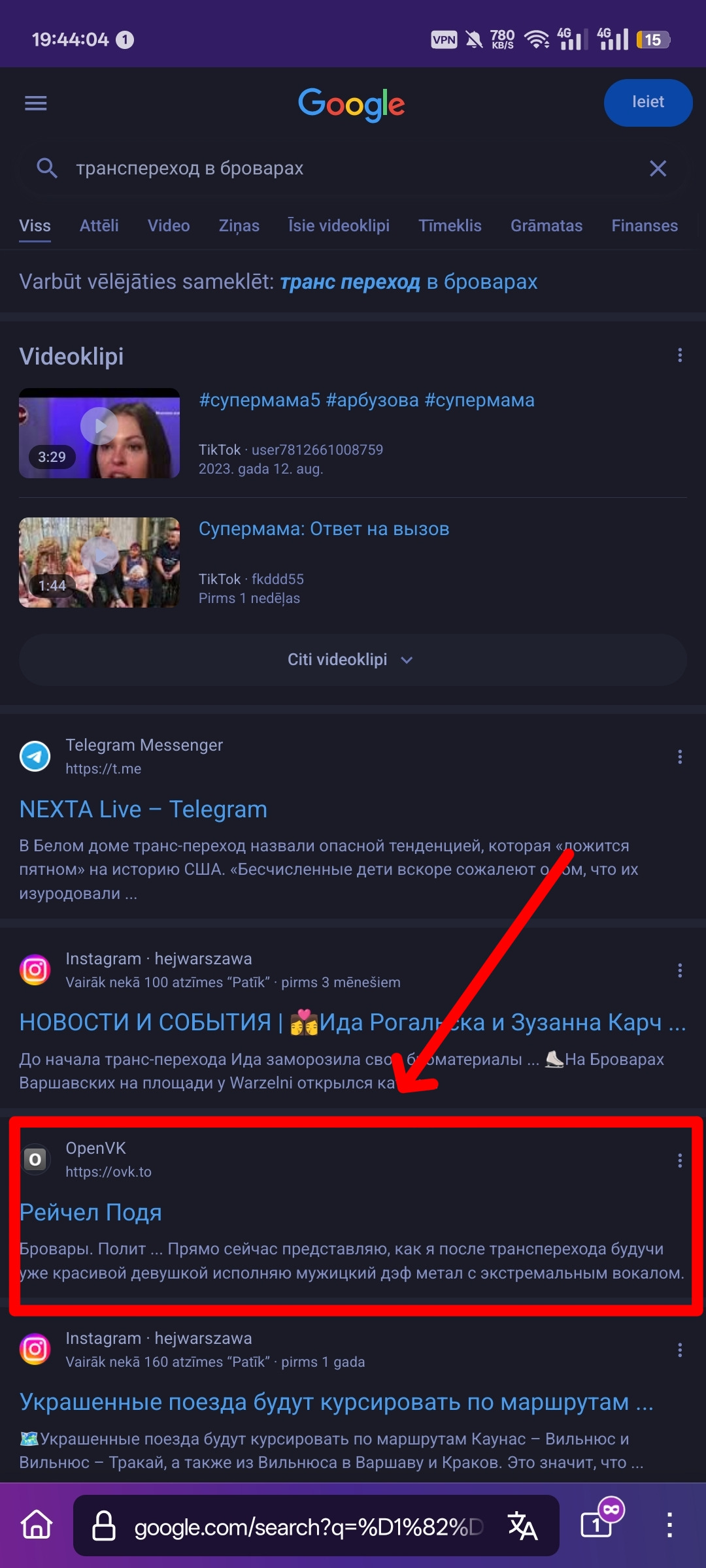Clear the search query text
Image resolution: width=706 pixels, height=1568 pixels.
pos(658,169)
